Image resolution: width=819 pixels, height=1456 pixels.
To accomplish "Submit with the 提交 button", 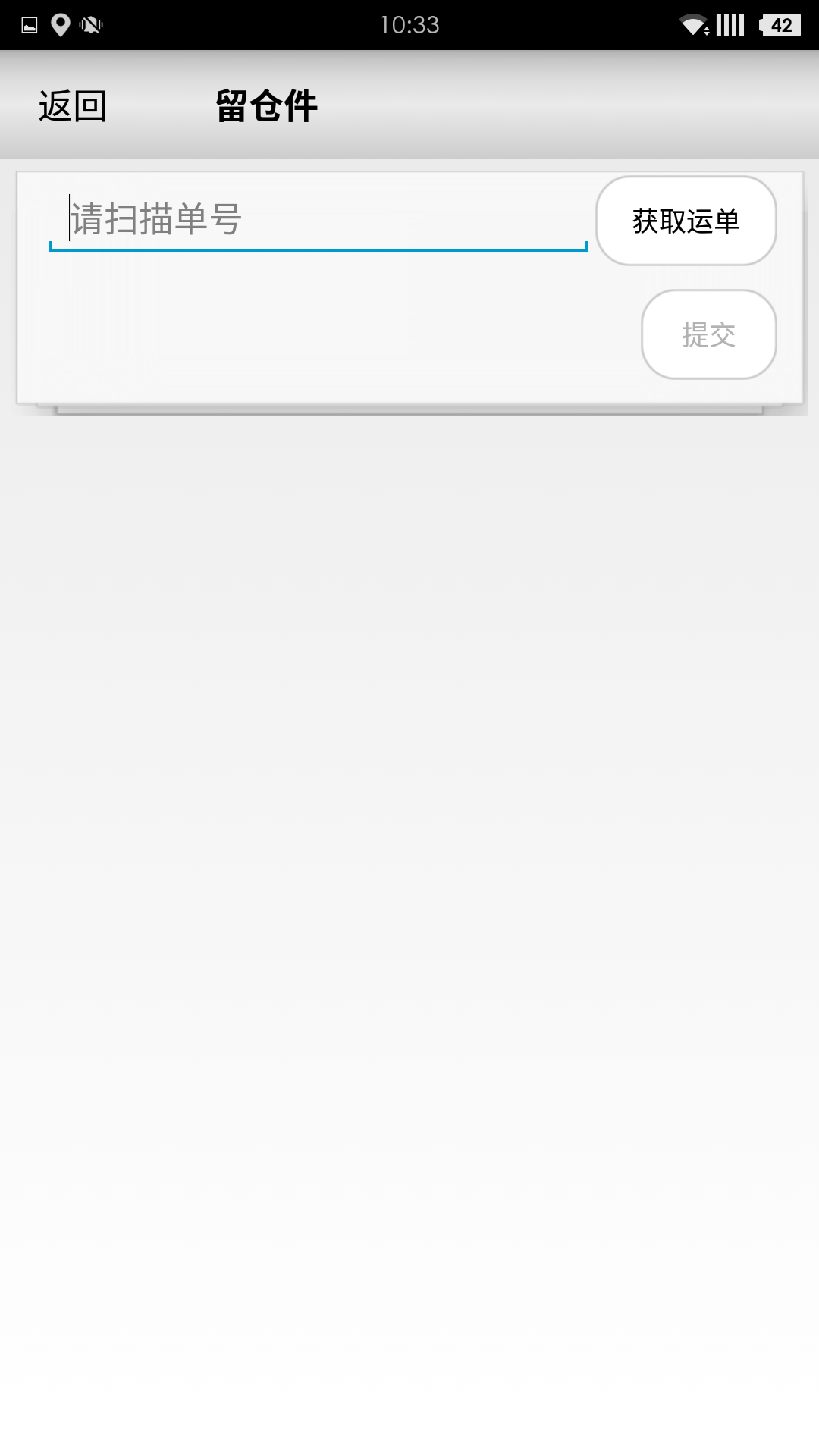I will tap(708, 334).
